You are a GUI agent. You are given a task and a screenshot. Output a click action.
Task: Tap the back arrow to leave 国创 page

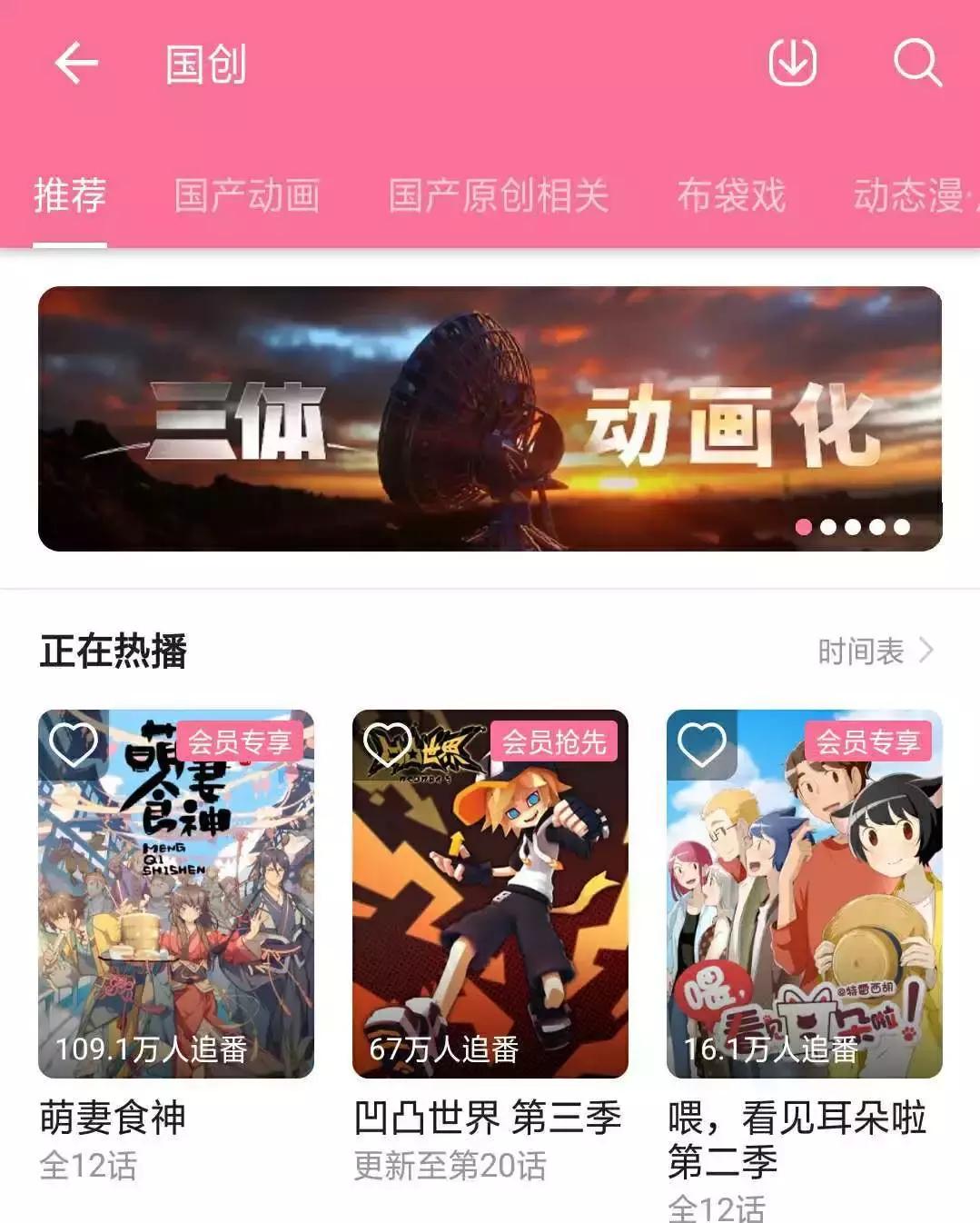[74, 64]
